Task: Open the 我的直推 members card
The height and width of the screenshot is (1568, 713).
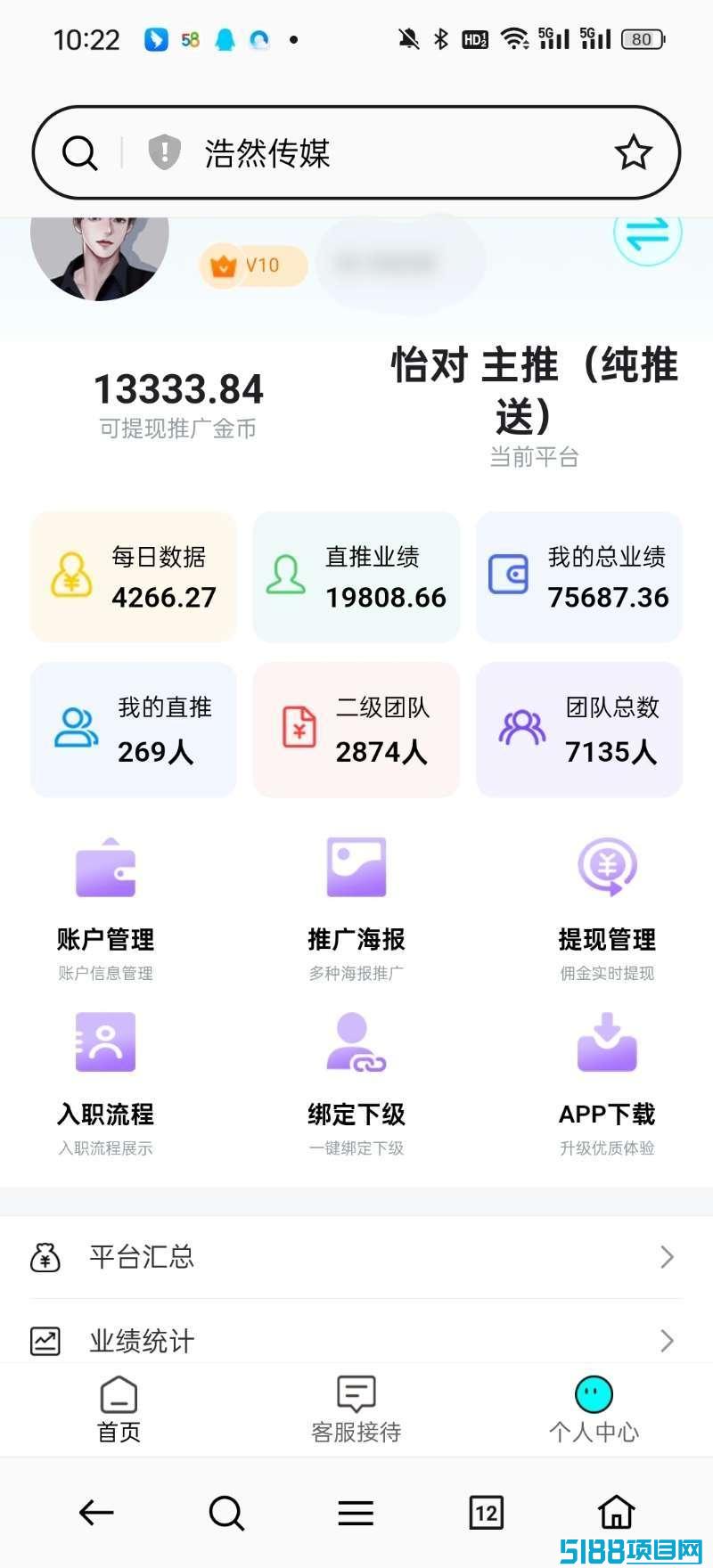Action: pos(134,730)
